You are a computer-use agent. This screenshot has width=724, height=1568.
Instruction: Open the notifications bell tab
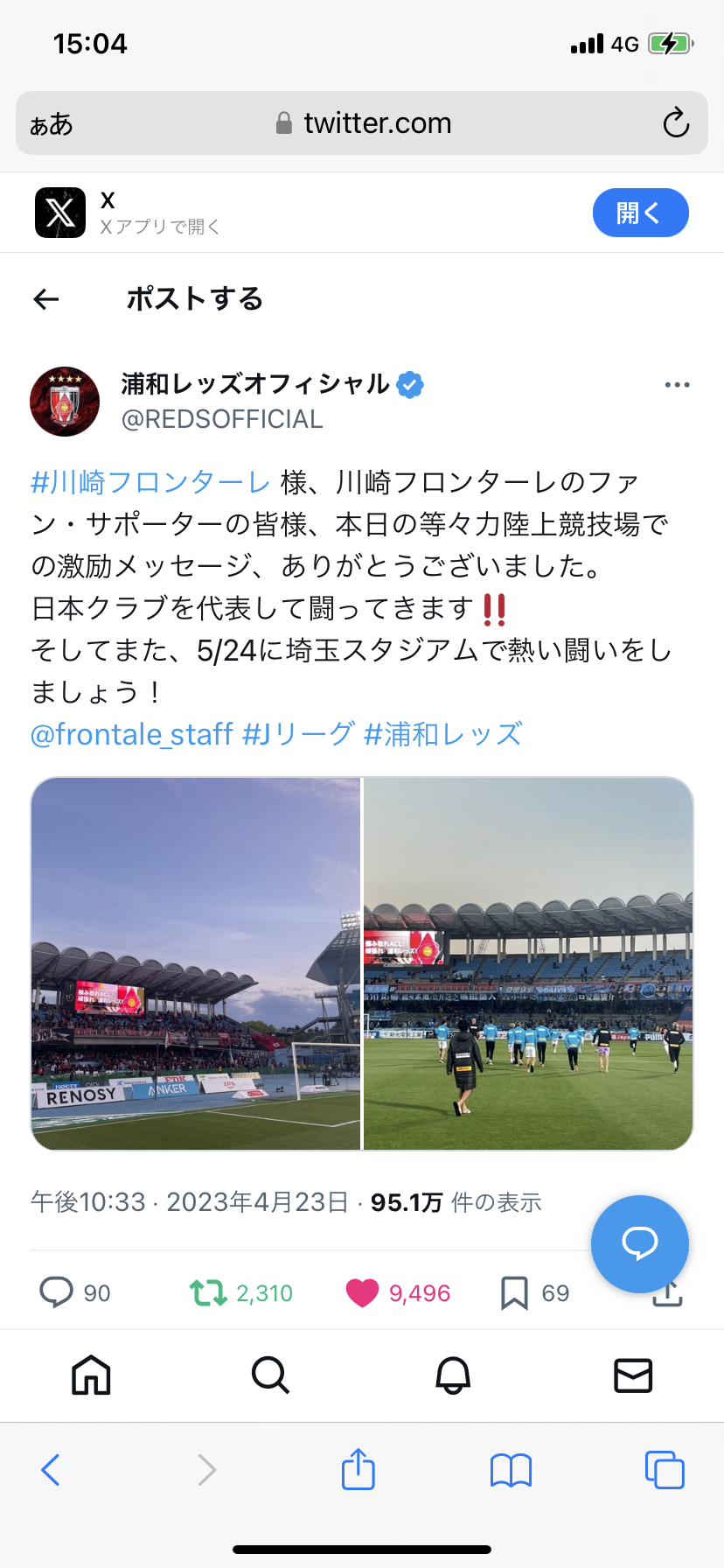pos(453,1375)
